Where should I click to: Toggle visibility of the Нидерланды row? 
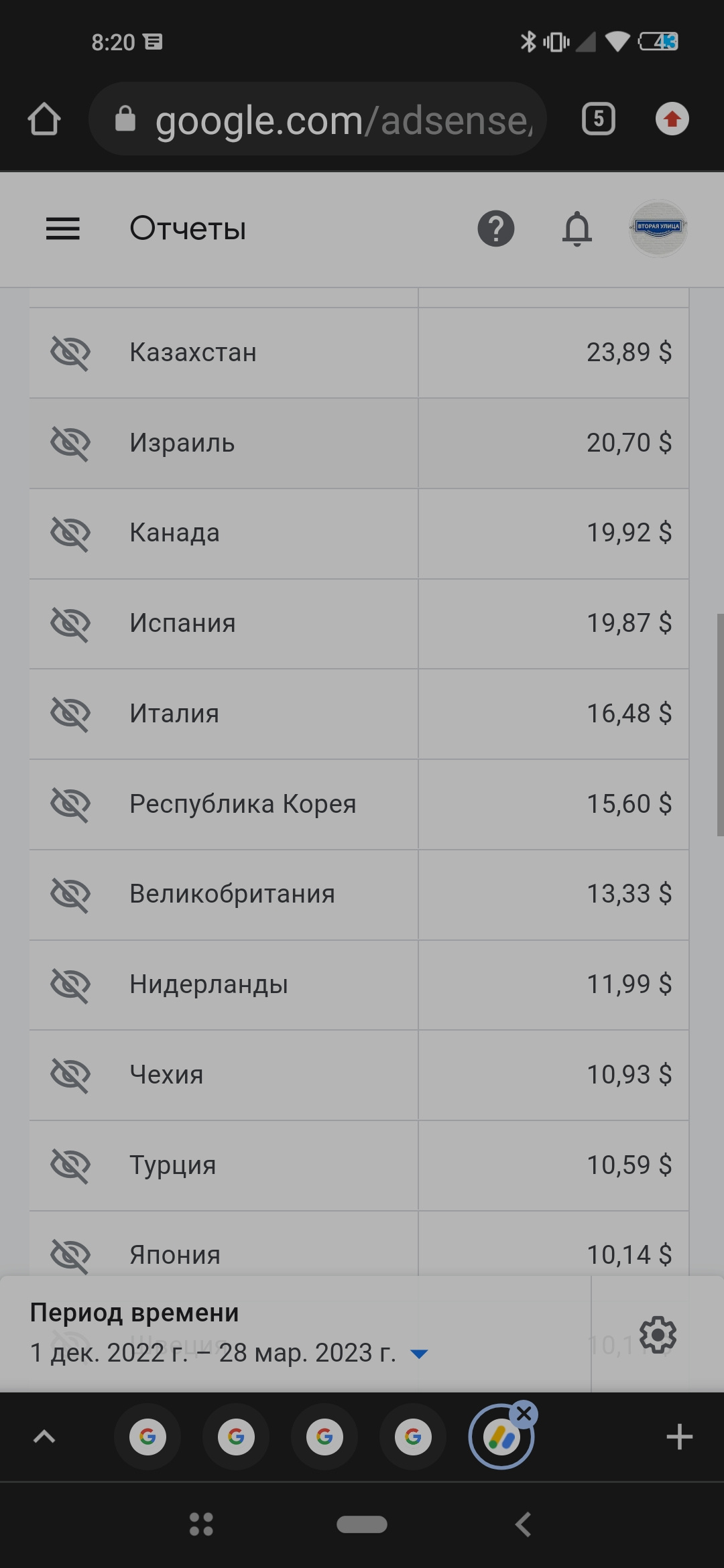click(x=70, y=984)
